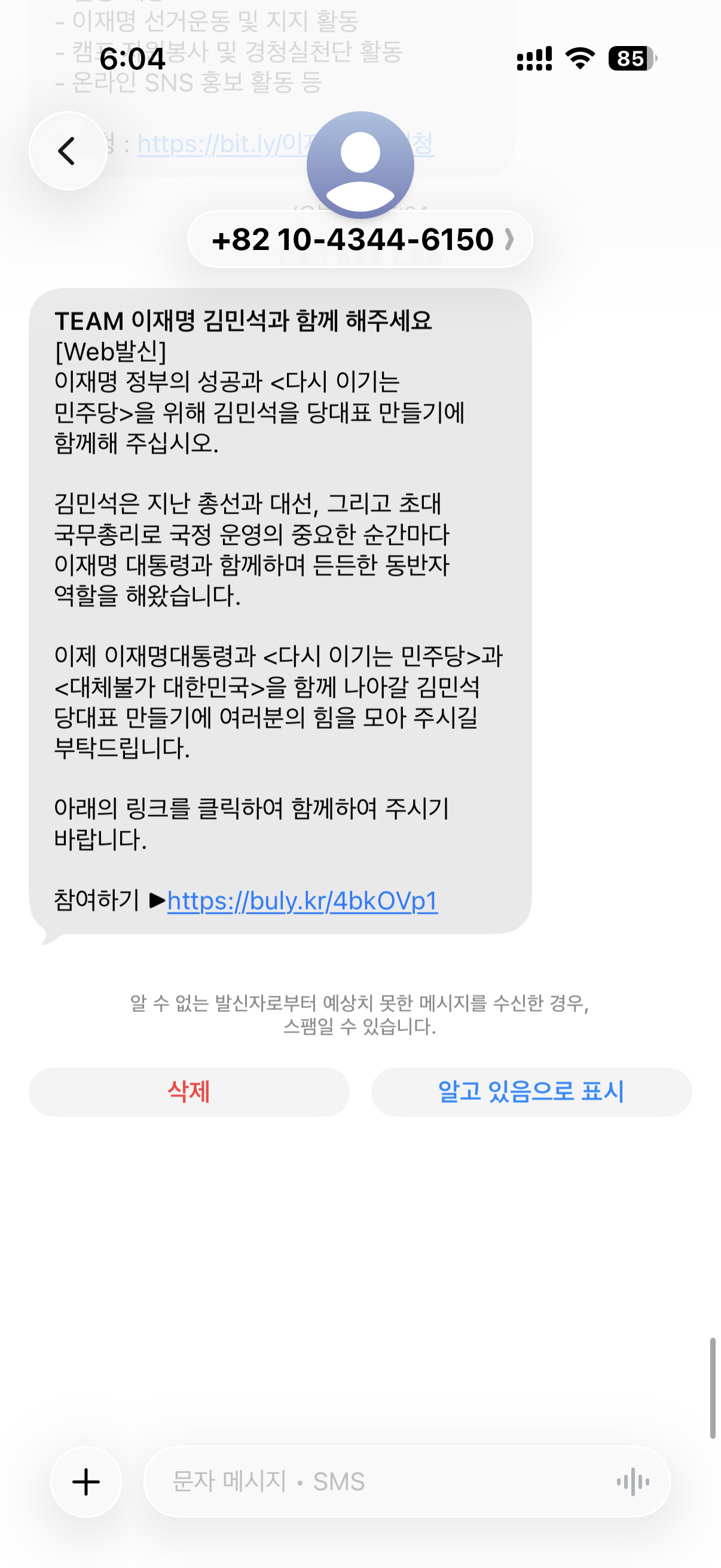Select 알고 있음으로 표시 button
The height and width of the screenshot is (1568, 721).
pyautogui.click(x=531, y=1091)
